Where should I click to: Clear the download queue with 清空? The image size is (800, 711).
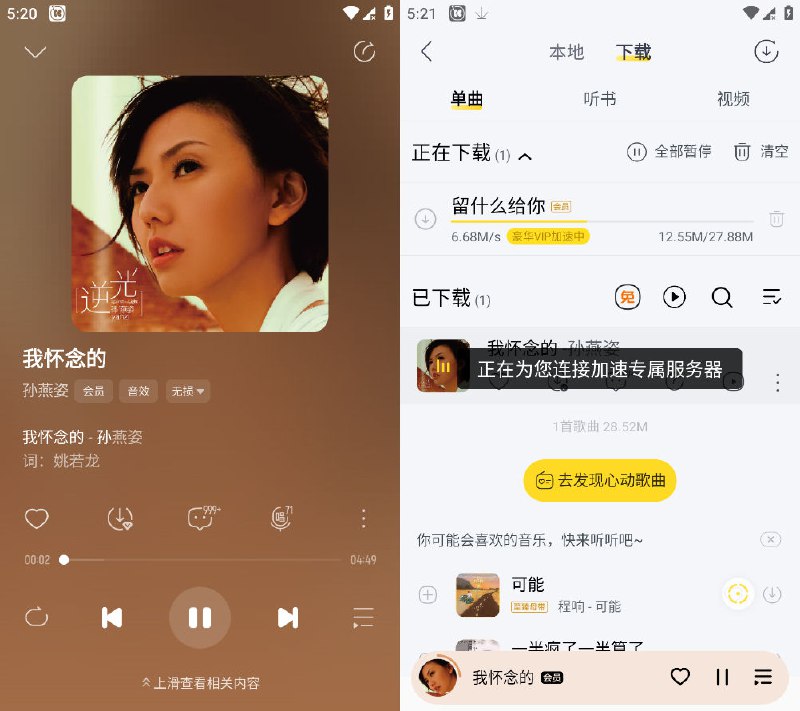pyautogui.click(x=761, y=152)
